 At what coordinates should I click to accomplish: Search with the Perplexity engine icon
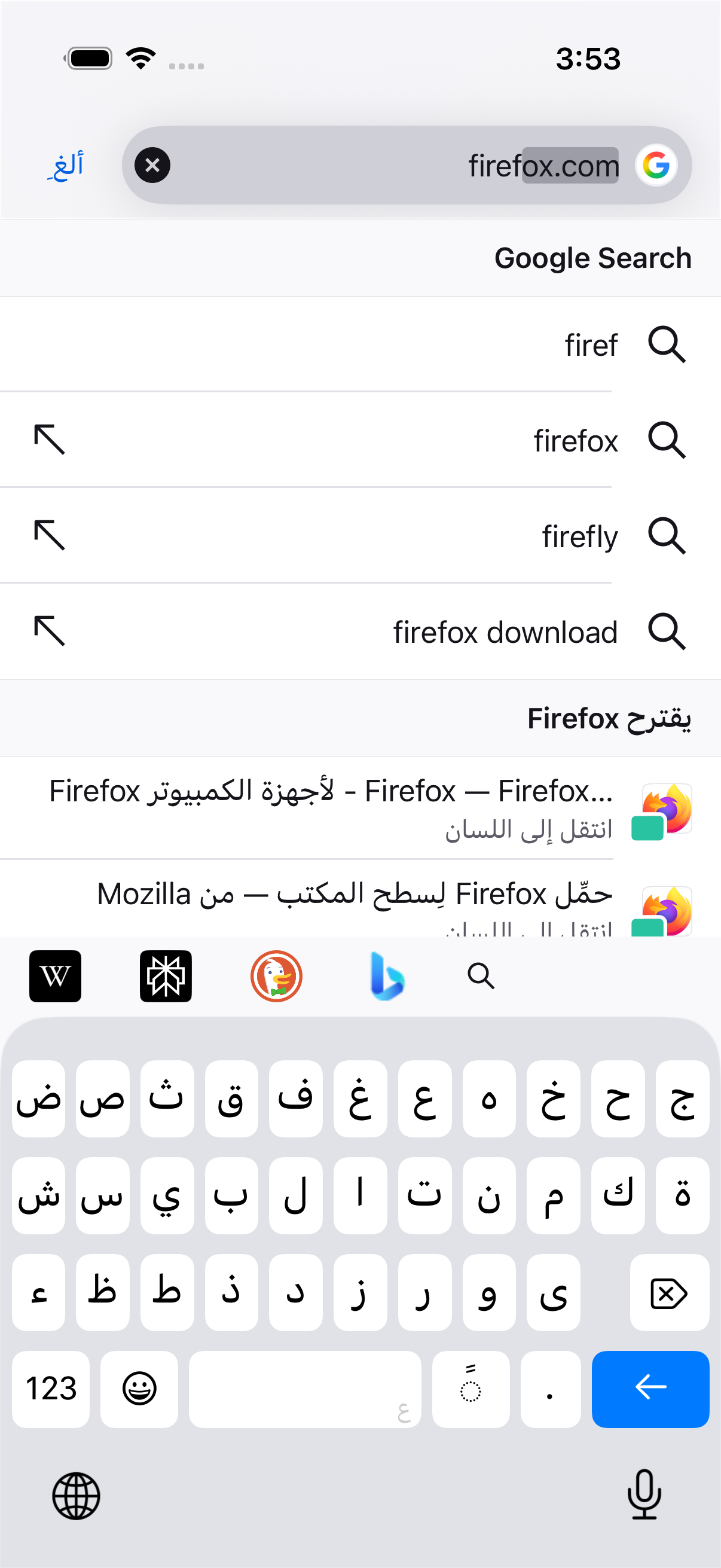[x=166, y=976]
